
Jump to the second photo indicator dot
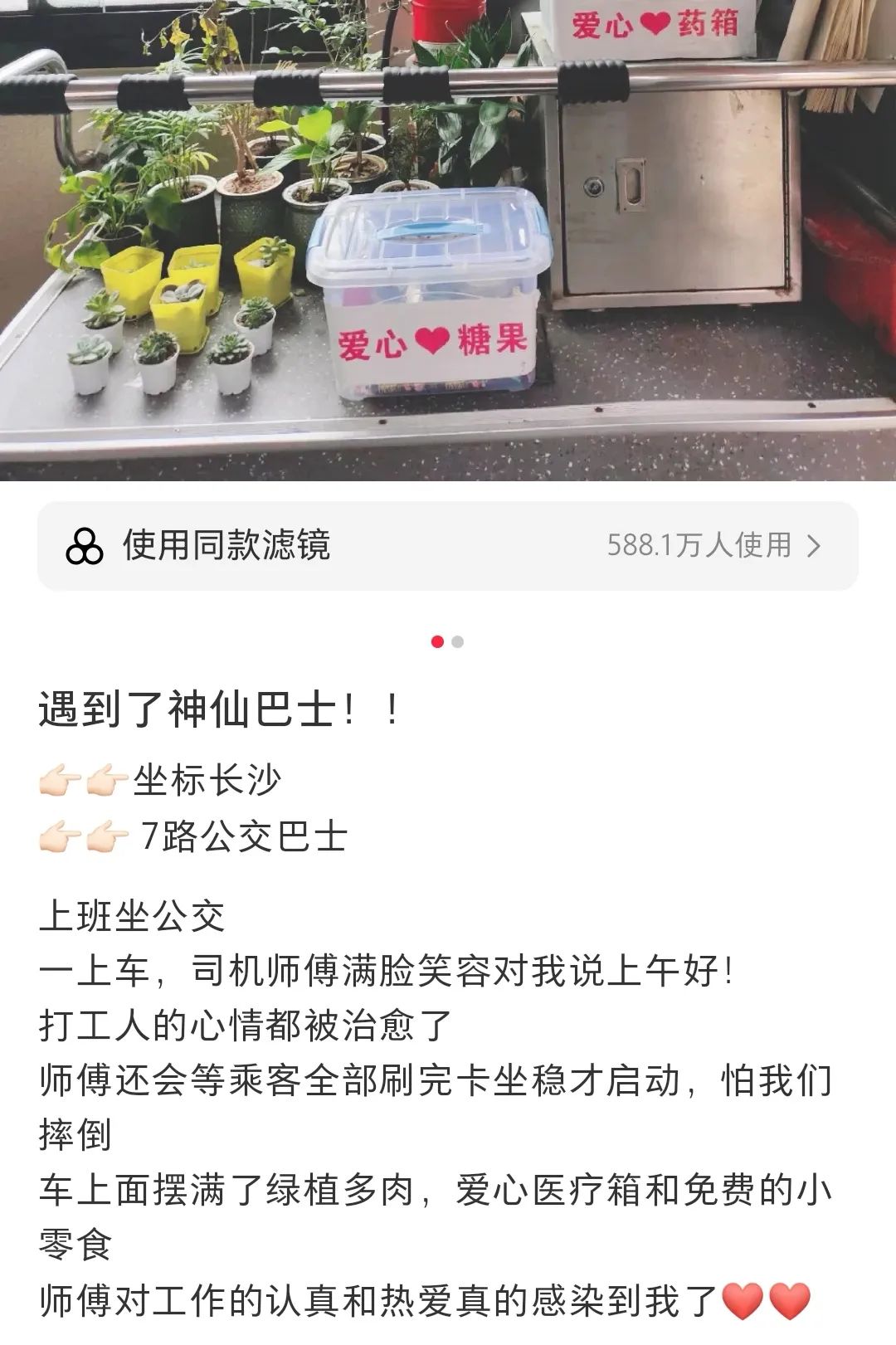pos(457,642)
